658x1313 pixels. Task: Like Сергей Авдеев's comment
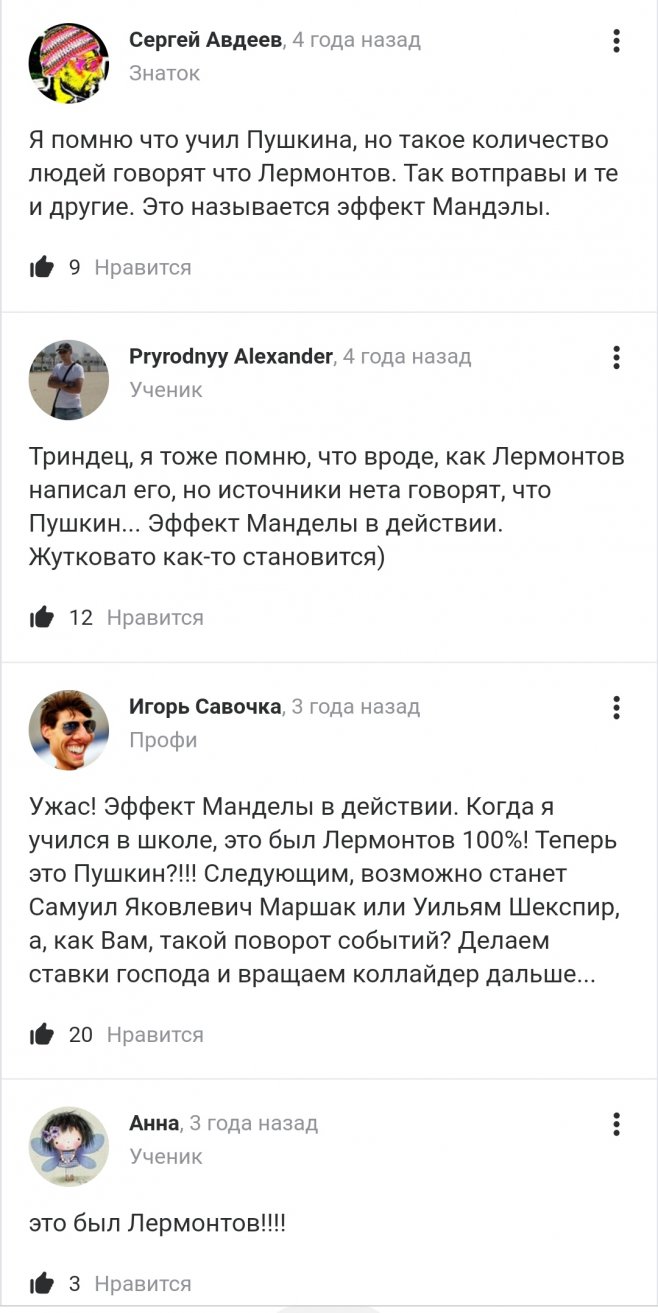(43, 268)
